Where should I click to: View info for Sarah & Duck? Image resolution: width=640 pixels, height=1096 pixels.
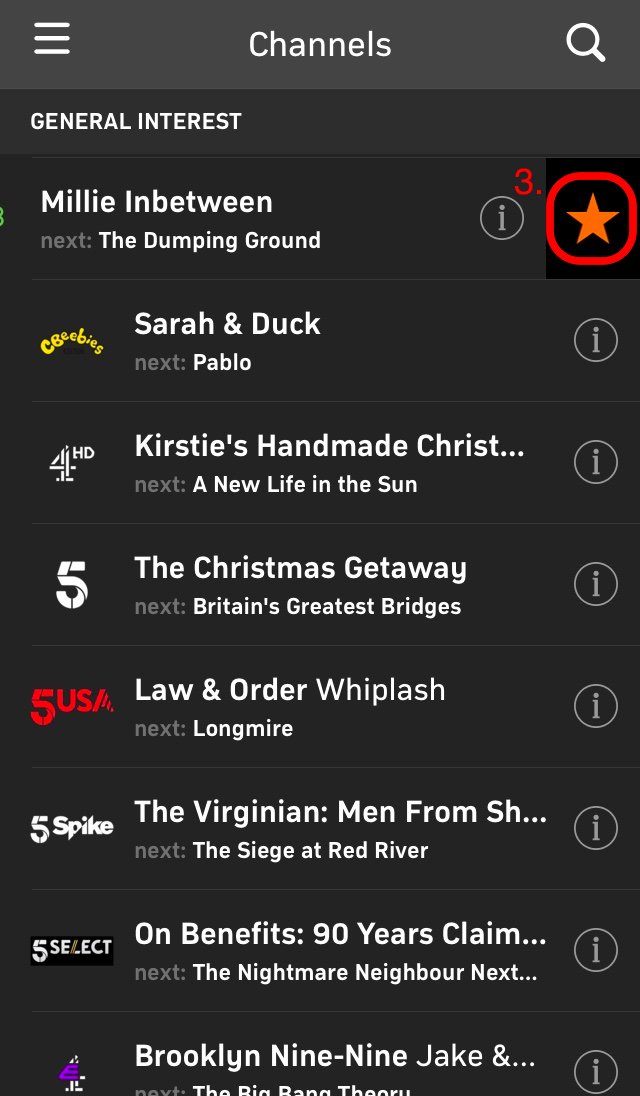pos(596,340)
